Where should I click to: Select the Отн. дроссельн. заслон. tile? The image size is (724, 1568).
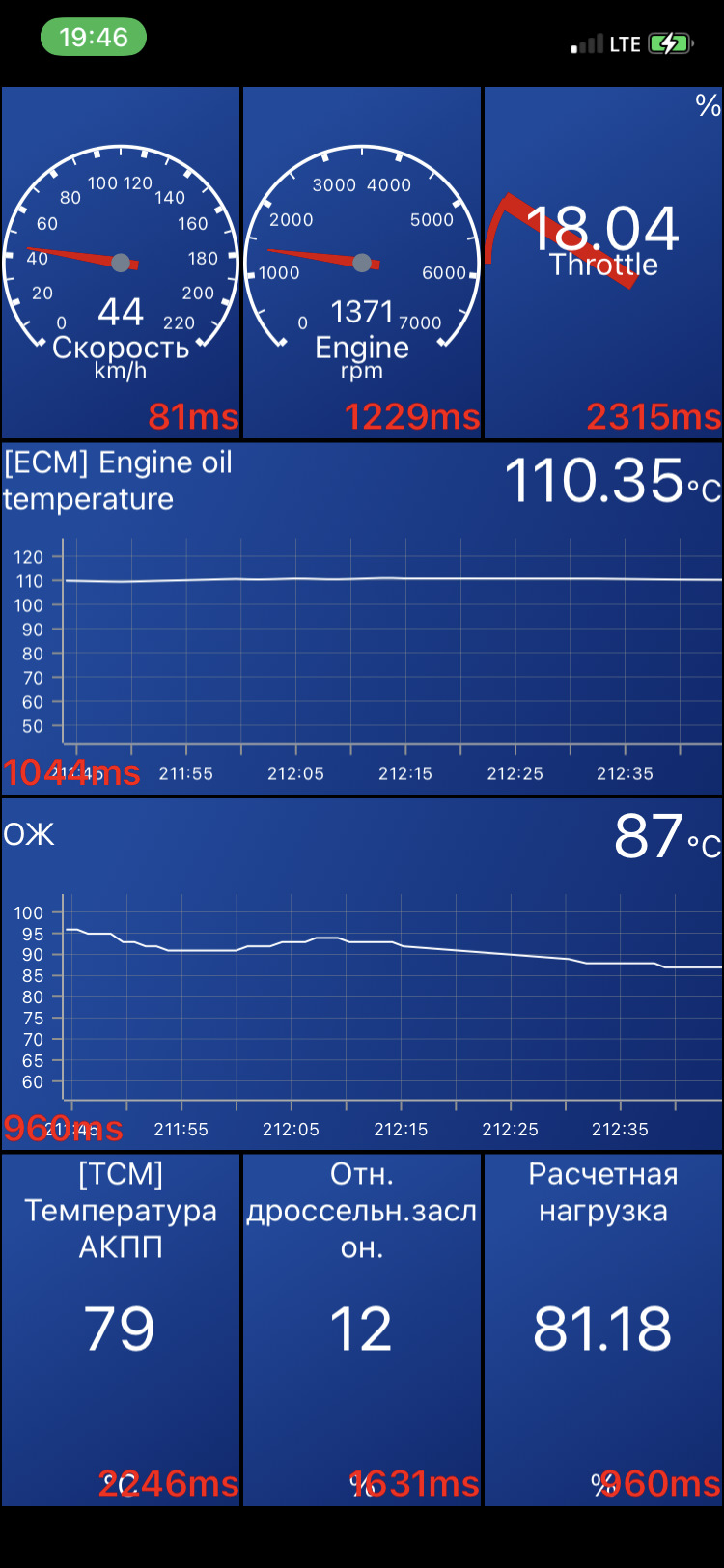362,1329
